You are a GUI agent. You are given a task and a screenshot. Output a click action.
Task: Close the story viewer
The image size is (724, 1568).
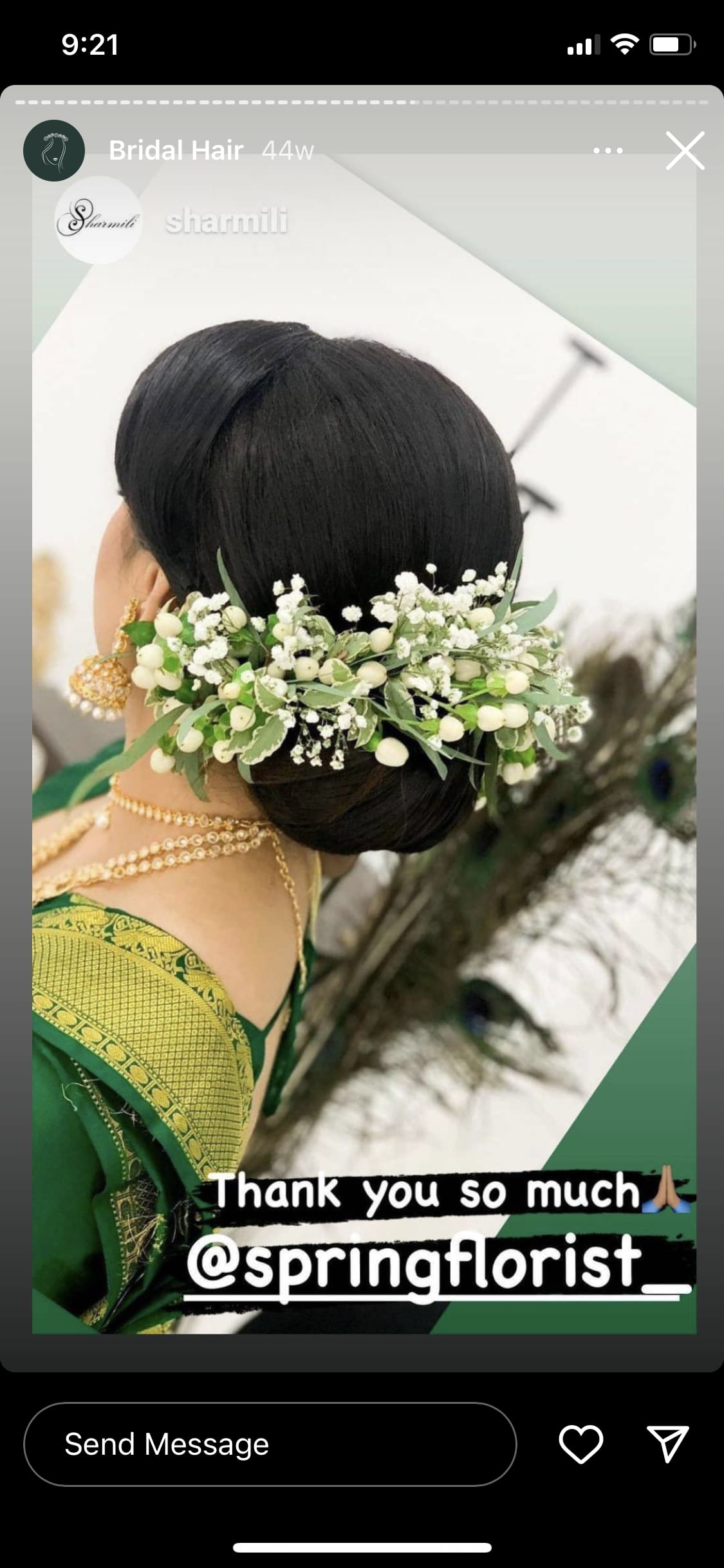click(x=685, y=151)
